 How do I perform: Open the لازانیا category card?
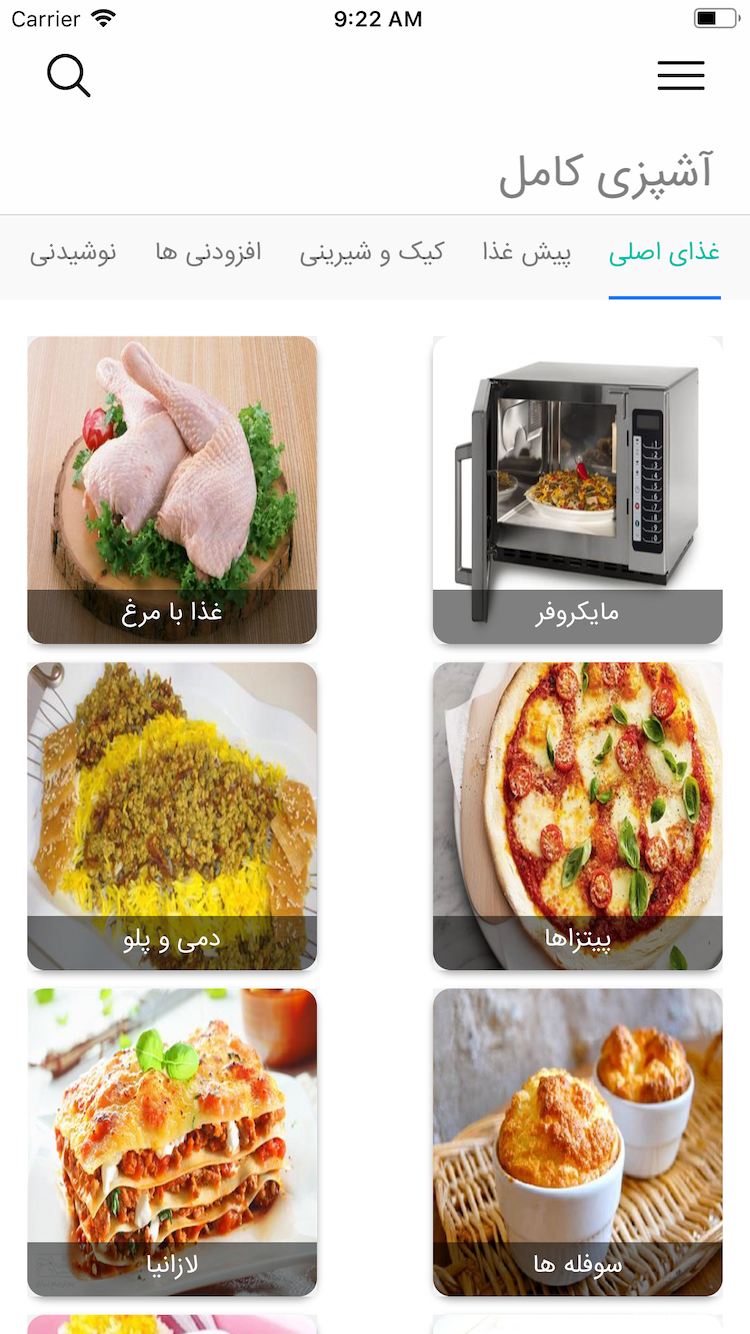point(172,1141)
